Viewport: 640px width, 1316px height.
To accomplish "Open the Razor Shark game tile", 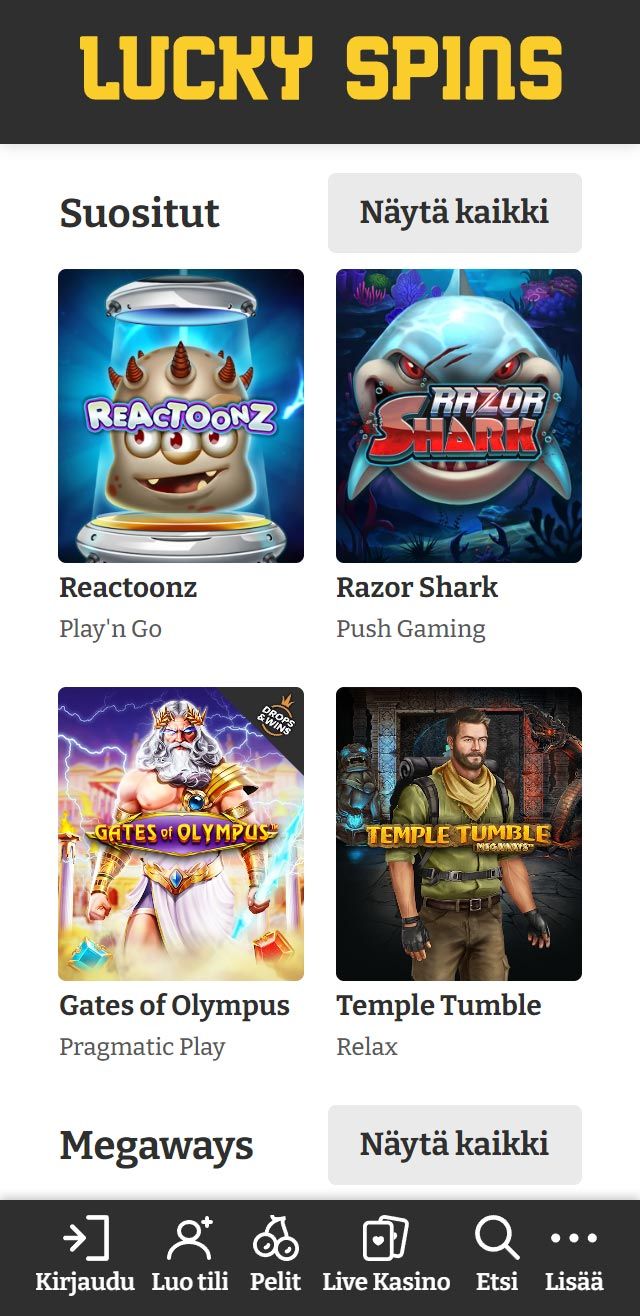I will pyautogui.click(x=458, y=416).
